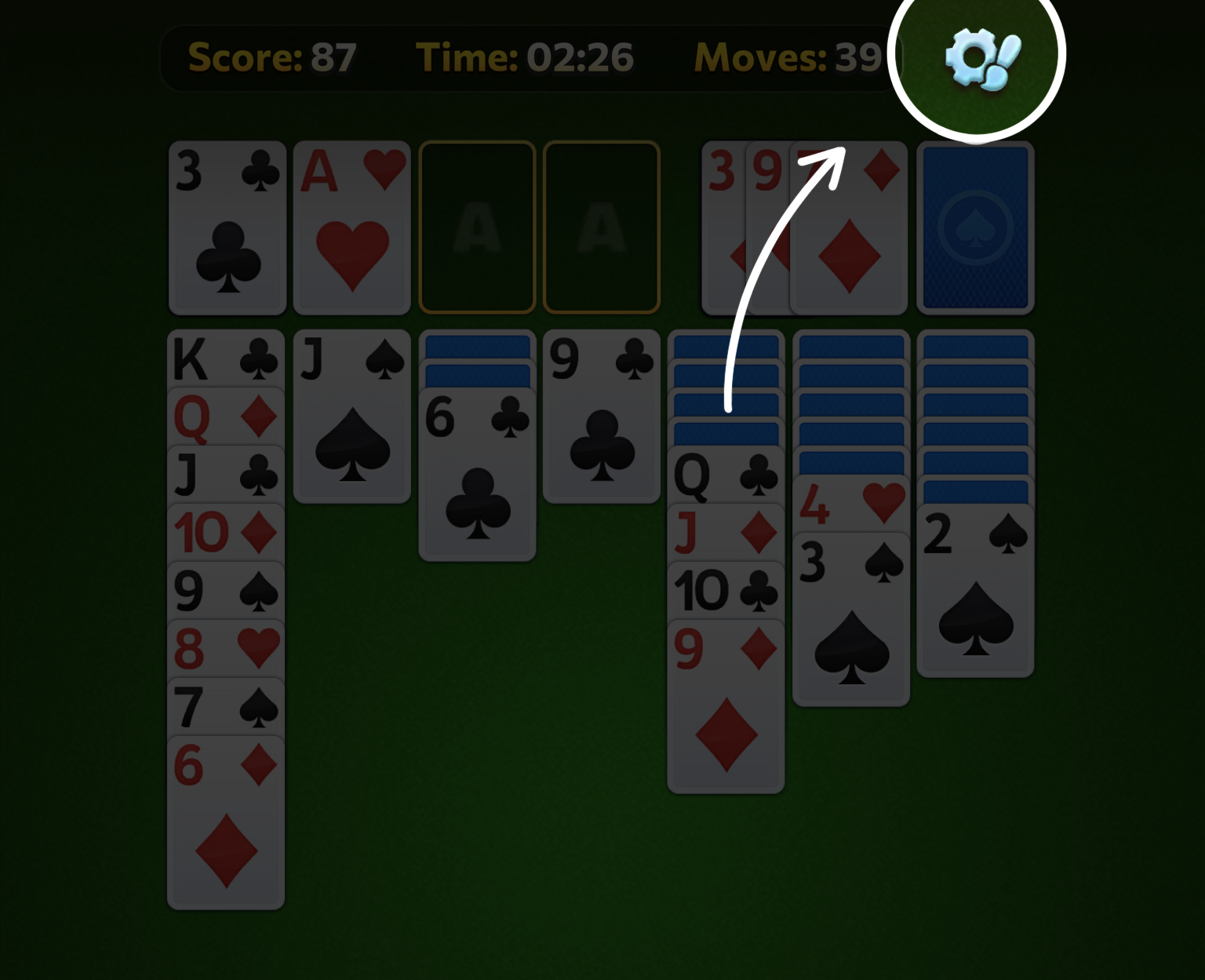This screenshot has width=1205, height=980.
Task: Open the settings gear icon
Action: click(x=980, y=57)
